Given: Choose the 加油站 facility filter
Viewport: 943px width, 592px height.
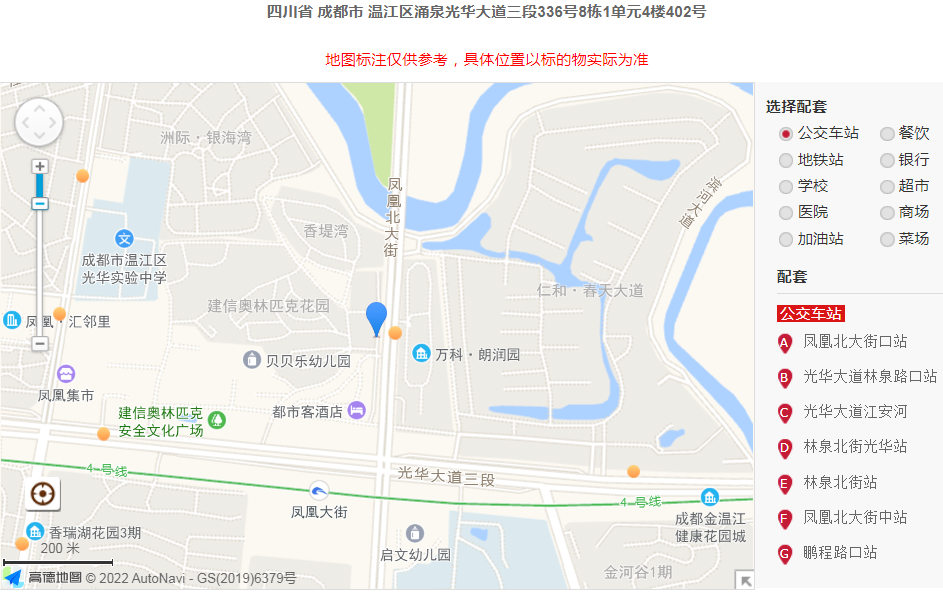Looking at the screenshot, I should 786,239.
